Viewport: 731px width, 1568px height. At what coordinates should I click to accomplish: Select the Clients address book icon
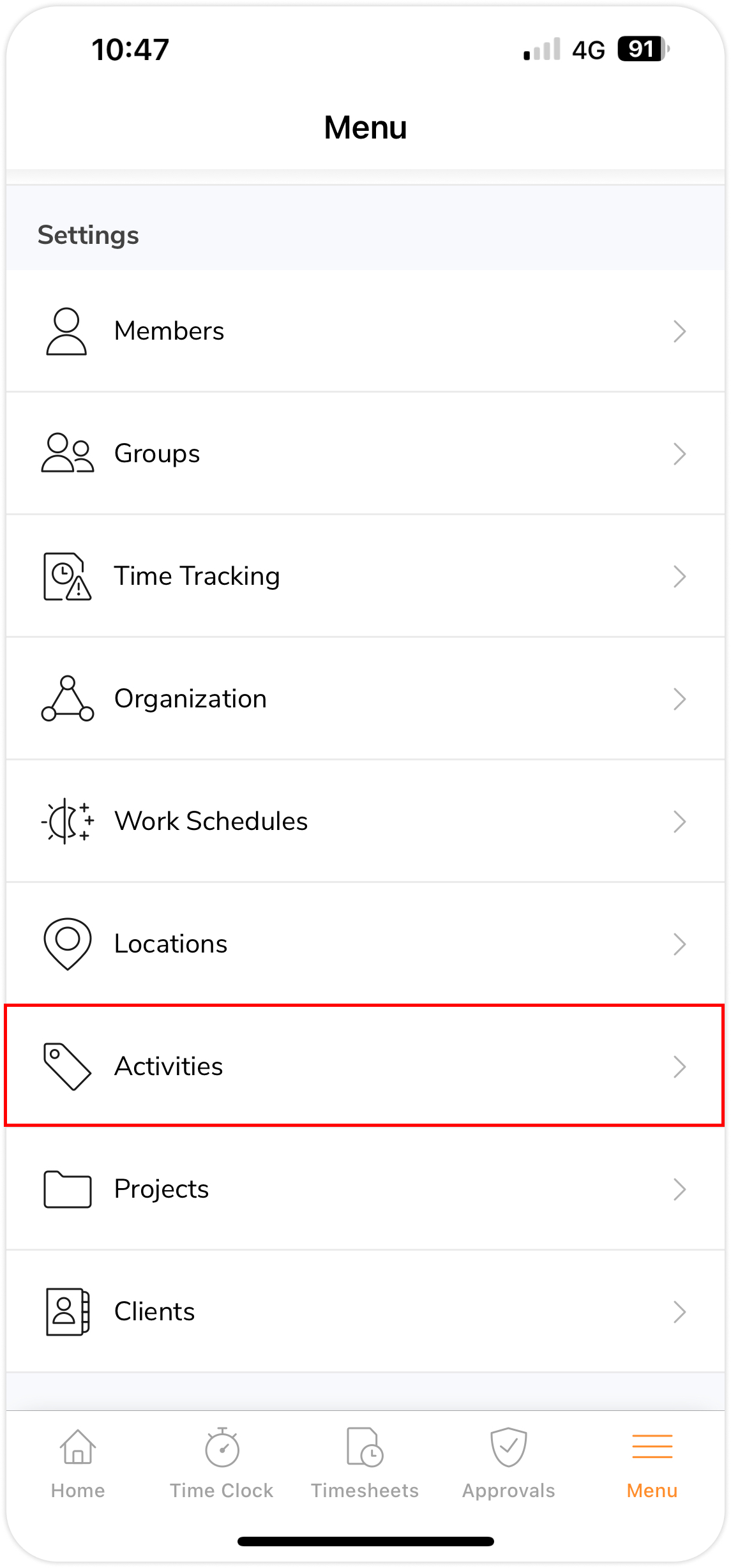point(66,1311)
